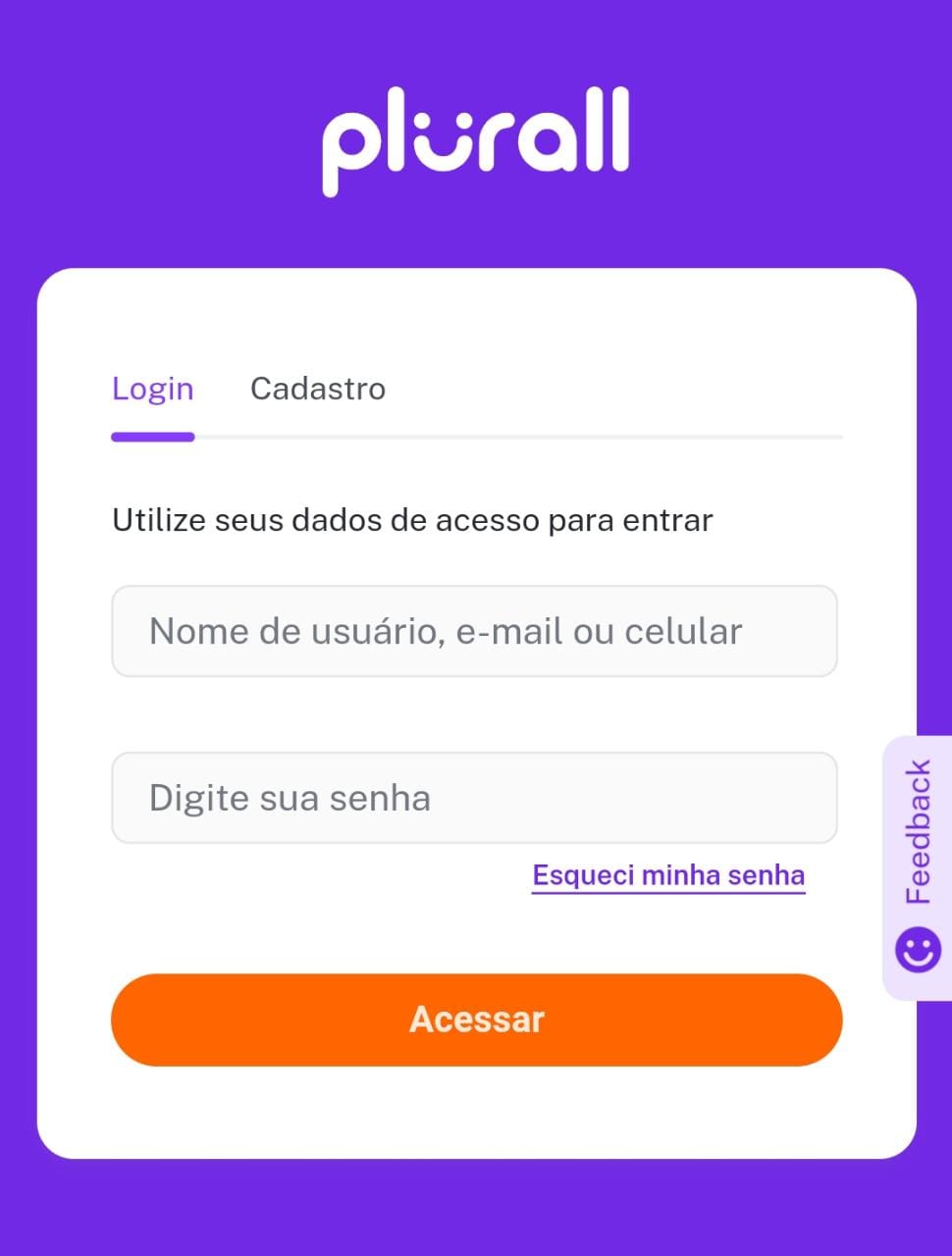Focus the username, e-mail or celular field
Screen dimensions: 952x1256
[x=474, y=631]
